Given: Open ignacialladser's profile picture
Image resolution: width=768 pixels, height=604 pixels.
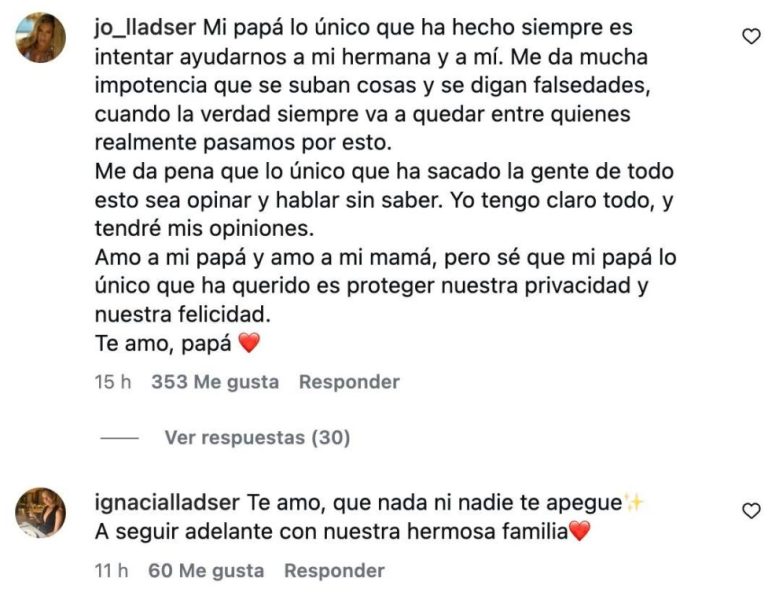Looking at the screenshot, I should (41, 513).
